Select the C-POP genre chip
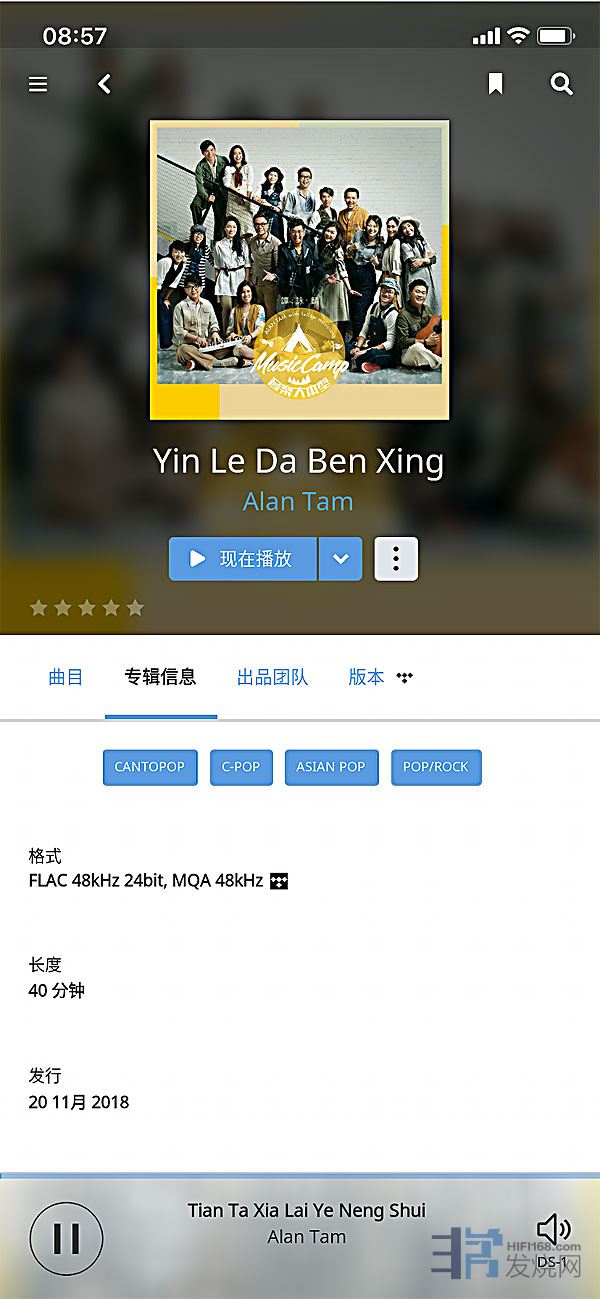This screenshot has width=600, height=1299. tap(241, 767)
